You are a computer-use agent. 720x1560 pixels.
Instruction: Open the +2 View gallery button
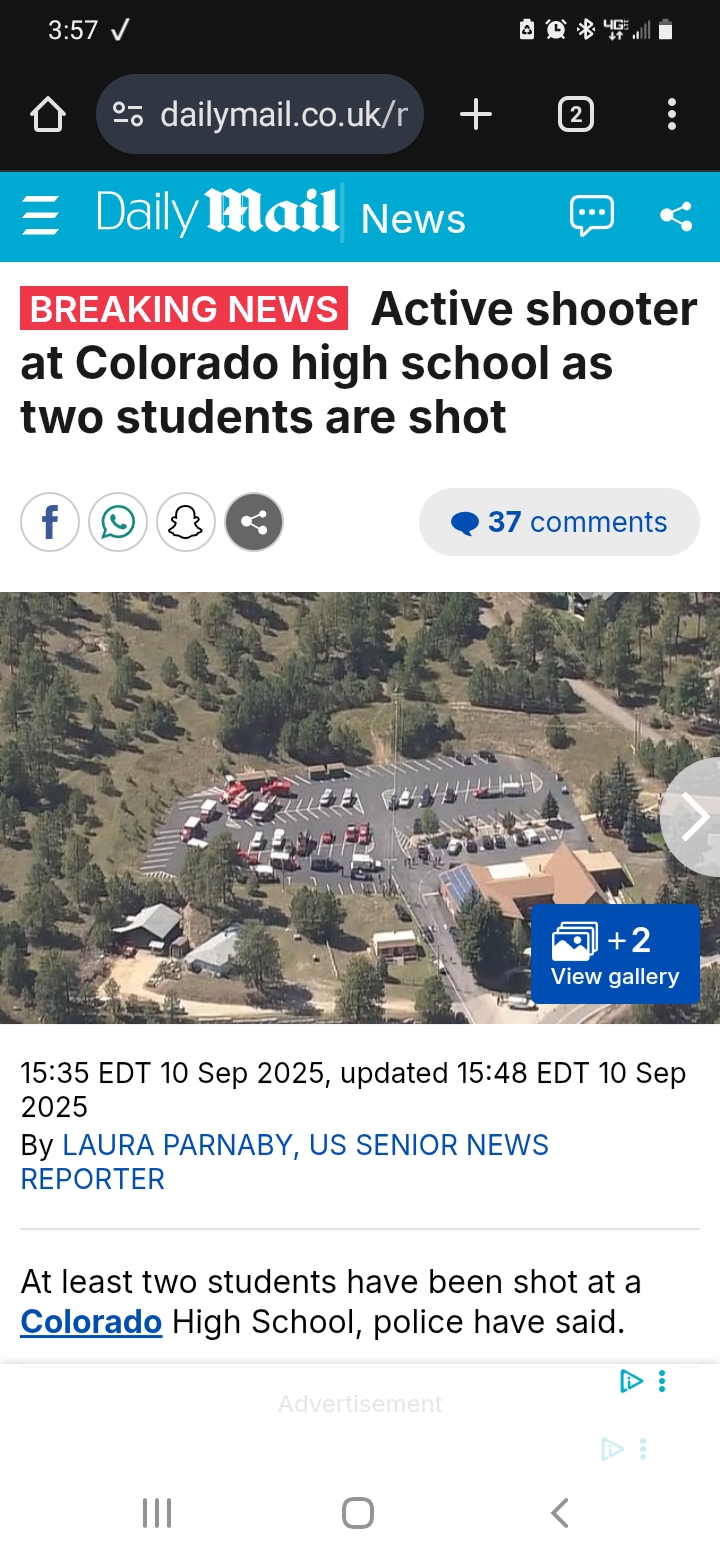615,954
